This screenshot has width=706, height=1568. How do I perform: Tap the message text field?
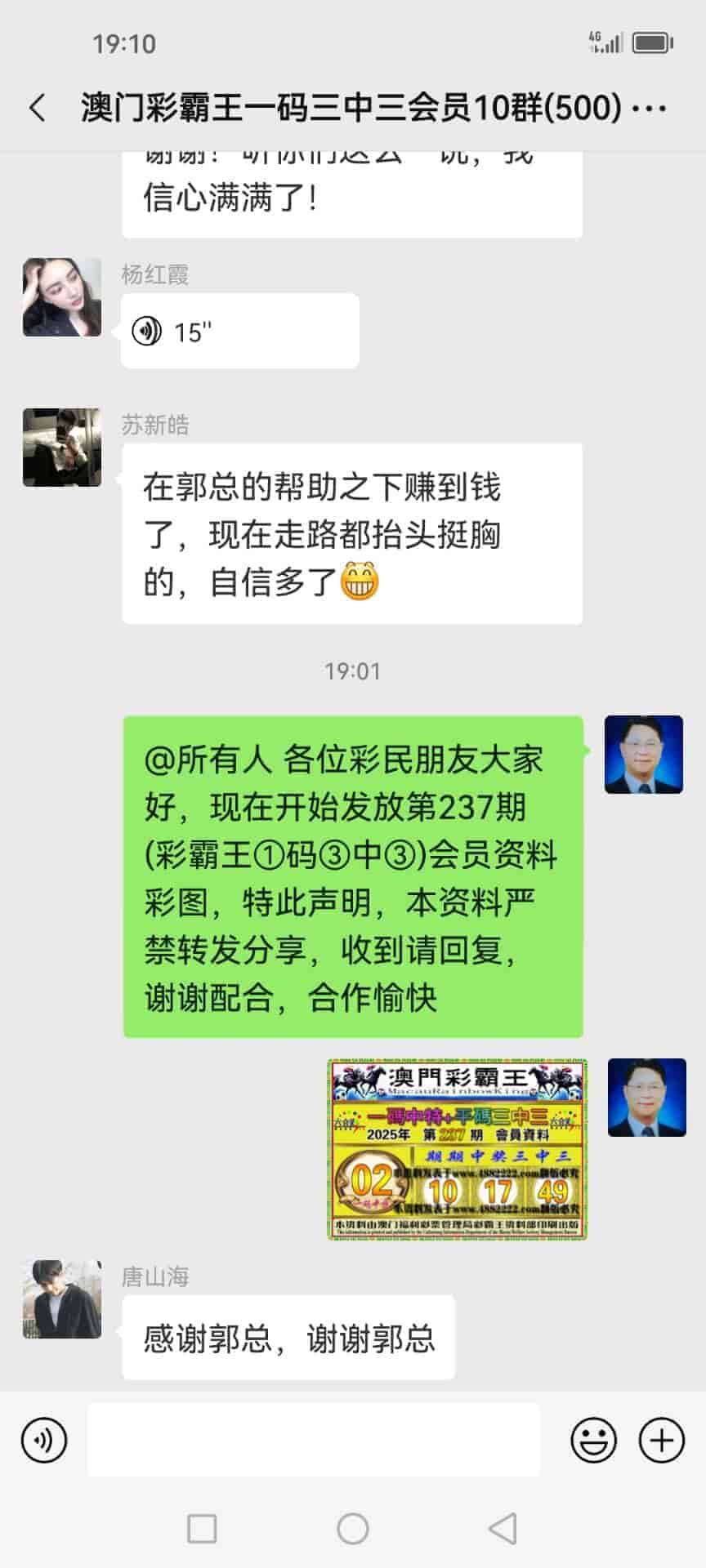coord(314,1440)
